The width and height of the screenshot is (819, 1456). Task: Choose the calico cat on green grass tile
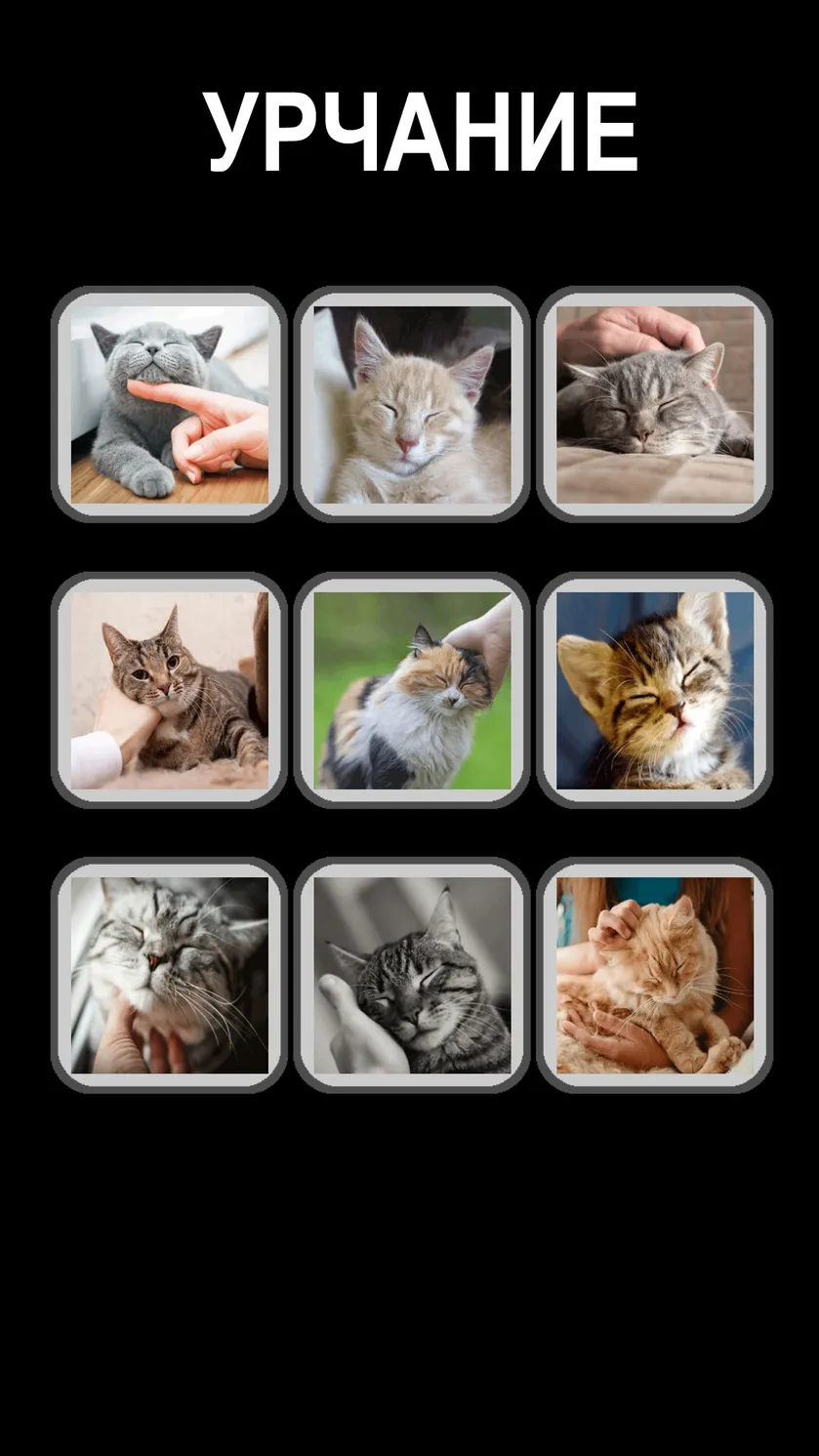pyautogui.click(x=412, y=690)
